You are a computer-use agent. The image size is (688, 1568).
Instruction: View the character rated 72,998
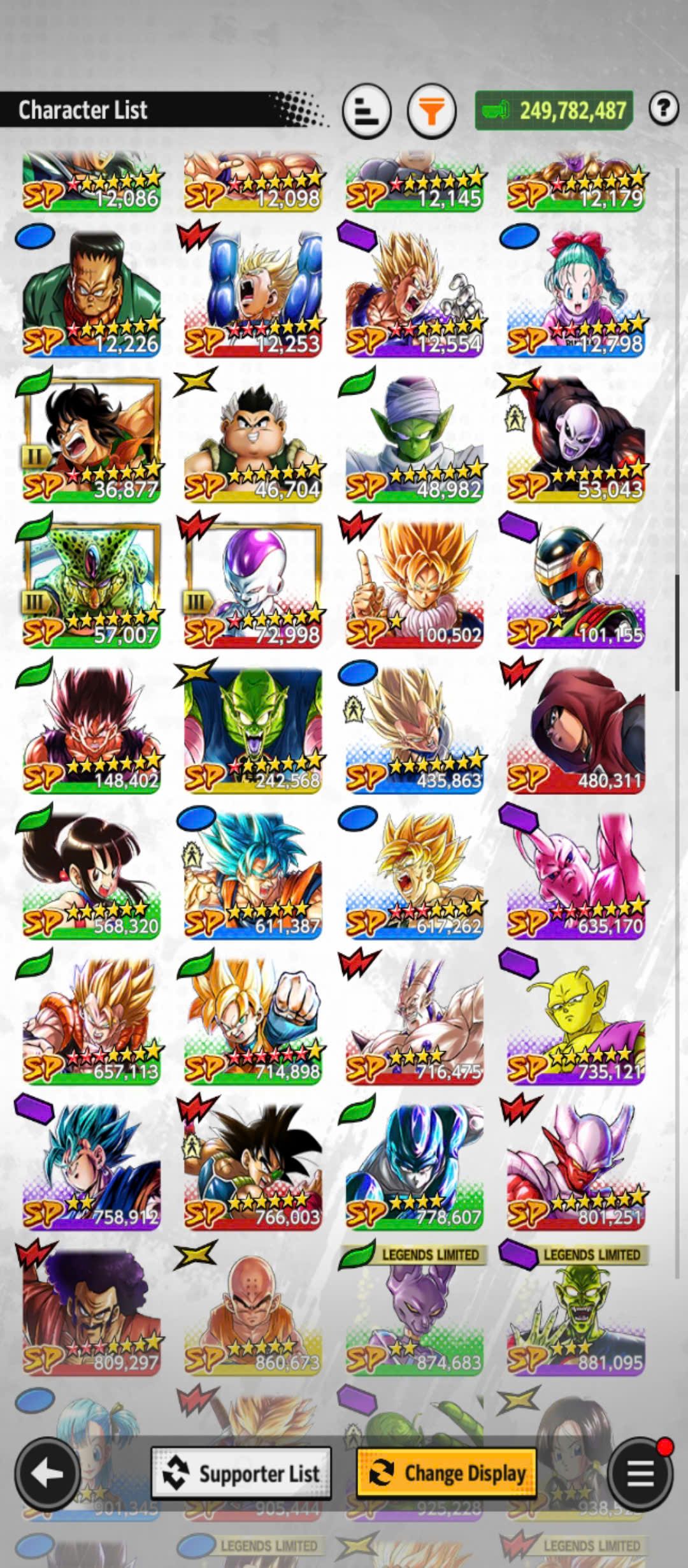(253, 584)
